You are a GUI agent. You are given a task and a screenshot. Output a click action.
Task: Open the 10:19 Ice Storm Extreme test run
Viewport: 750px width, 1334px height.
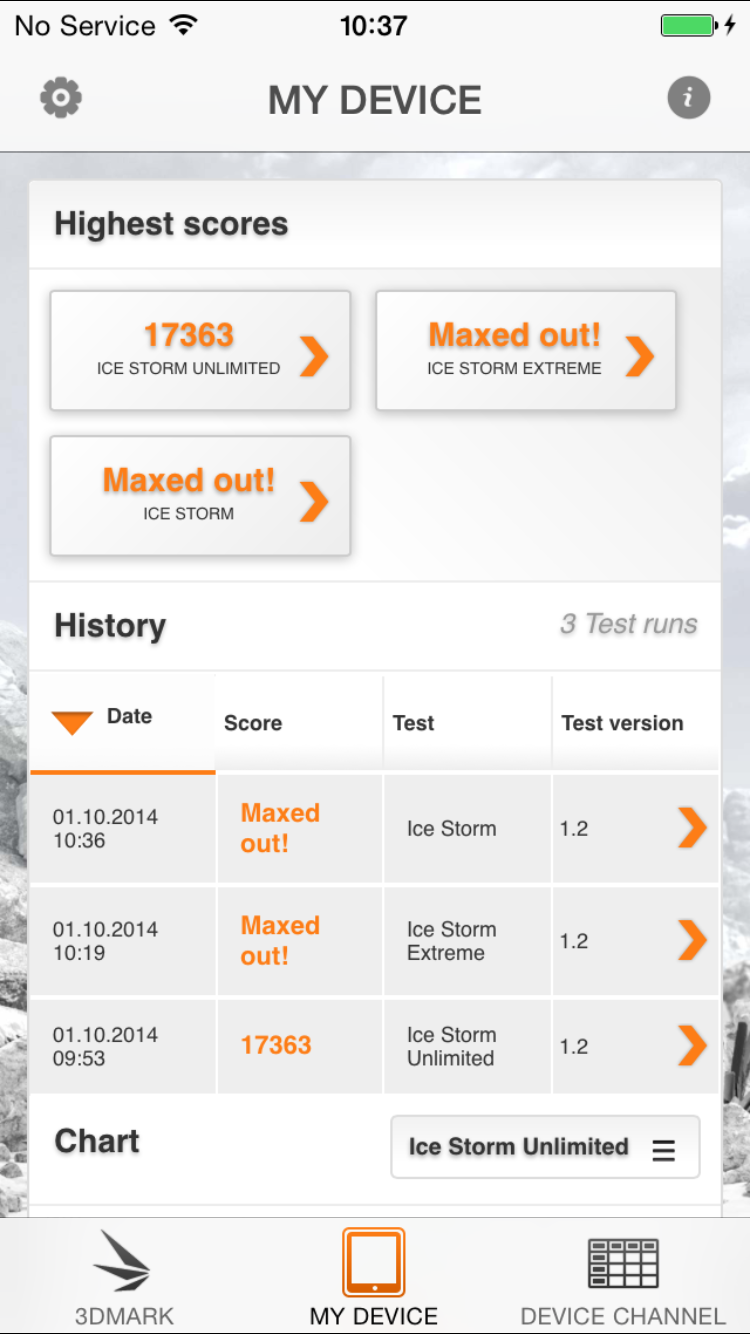pyautogui.click(x=374, y=940)
